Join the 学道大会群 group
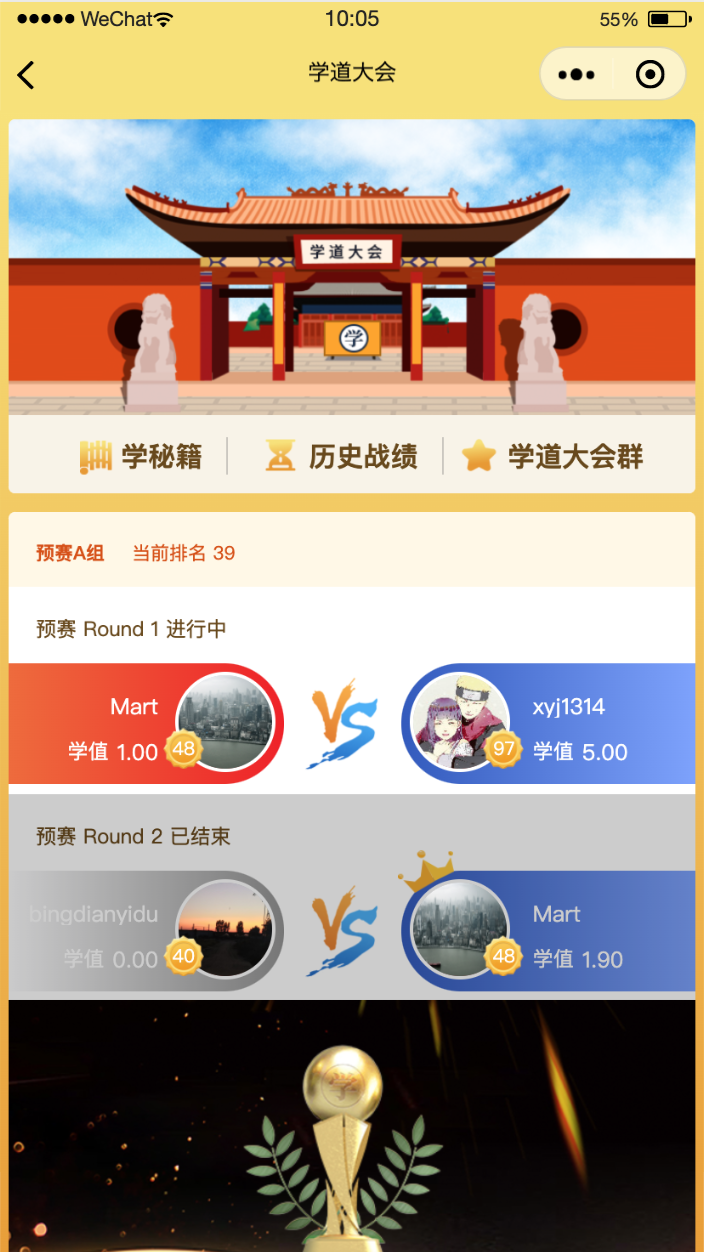Screen dimensions: 704x1252 [x=553, y=457]
